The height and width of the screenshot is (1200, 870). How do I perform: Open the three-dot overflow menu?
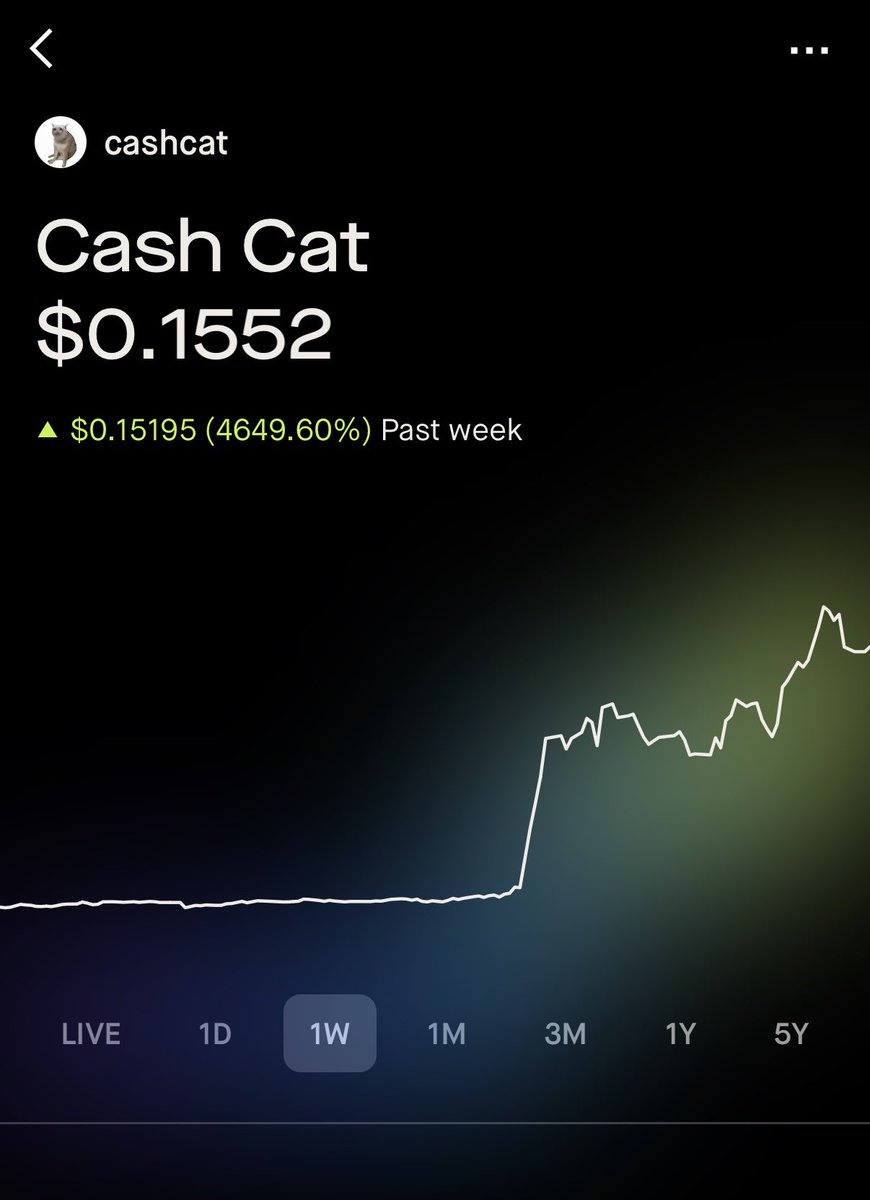pyautogui.click(x=808, y=50)
